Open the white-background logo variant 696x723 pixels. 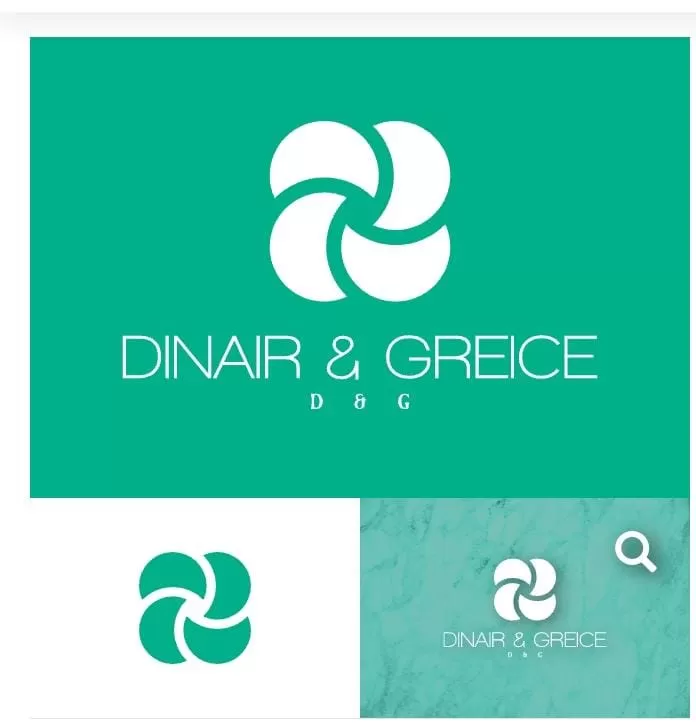tap(195, 607)
